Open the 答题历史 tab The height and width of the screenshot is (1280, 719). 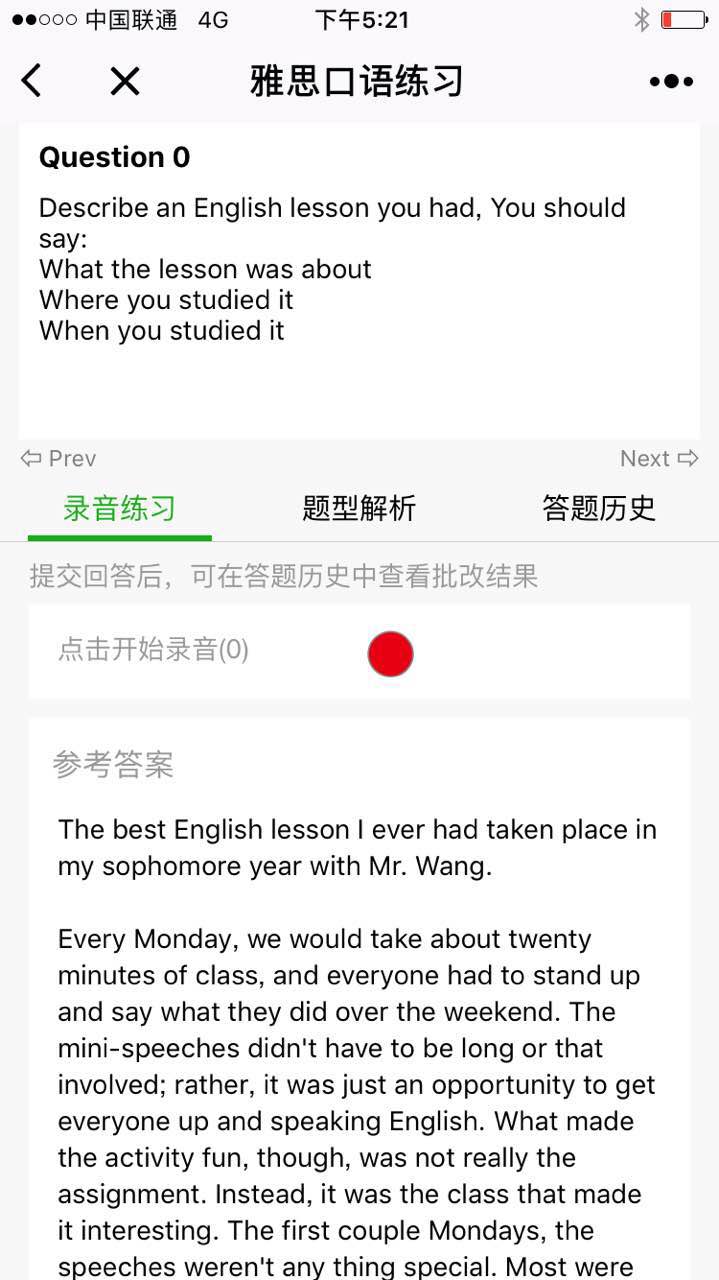[598, 508]
